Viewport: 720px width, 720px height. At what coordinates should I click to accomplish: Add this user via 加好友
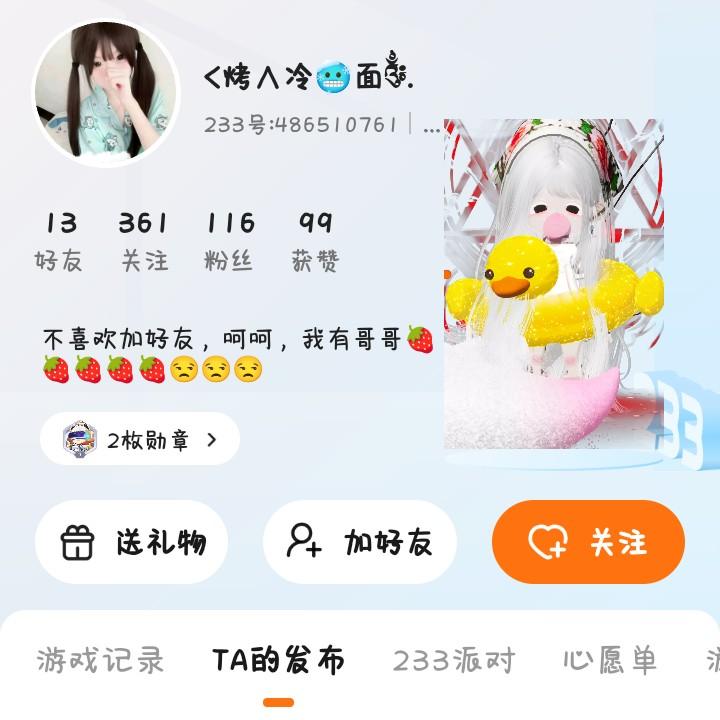pos(360,542)
